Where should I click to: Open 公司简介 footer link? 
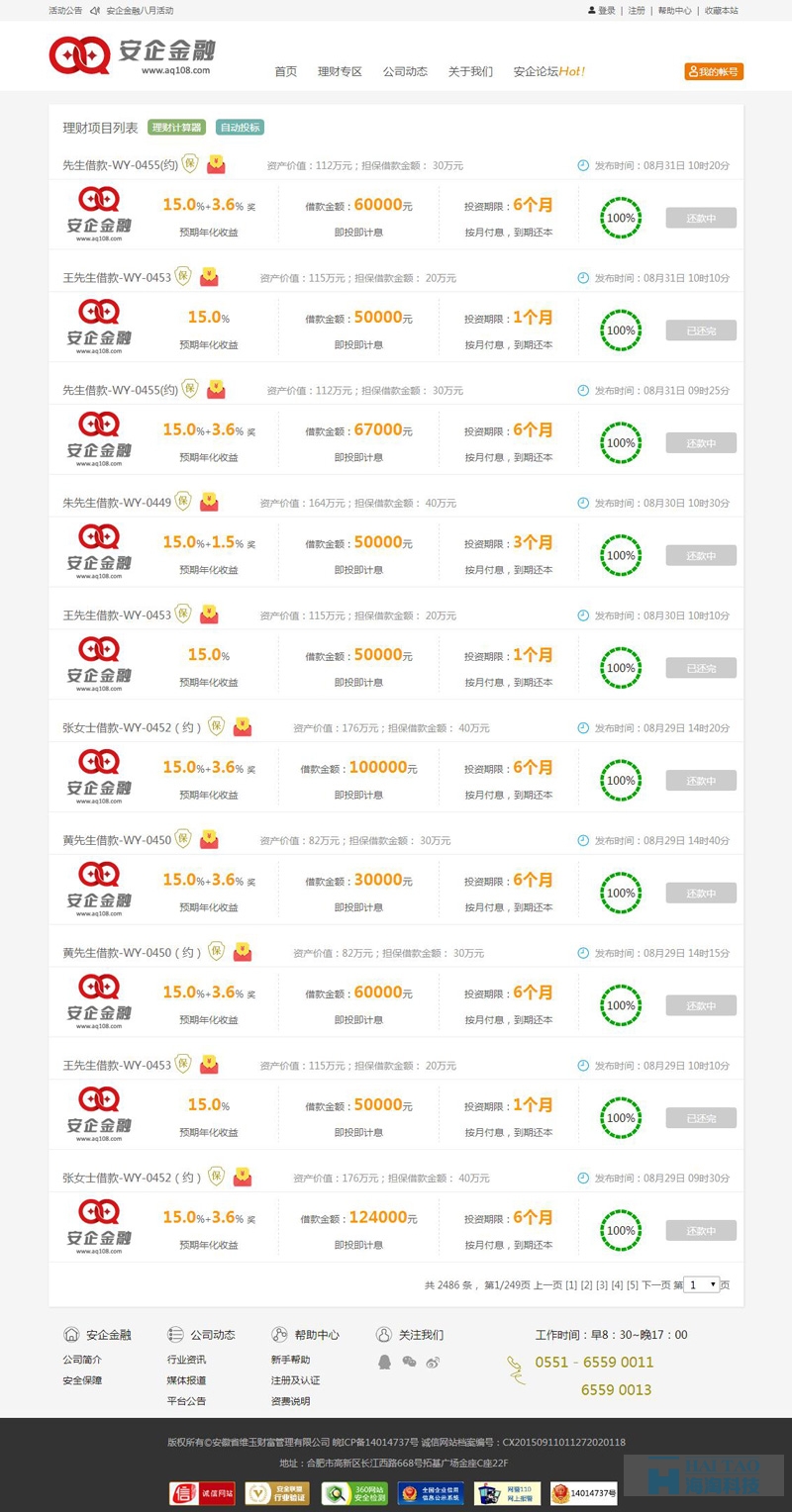point(82,1360)
